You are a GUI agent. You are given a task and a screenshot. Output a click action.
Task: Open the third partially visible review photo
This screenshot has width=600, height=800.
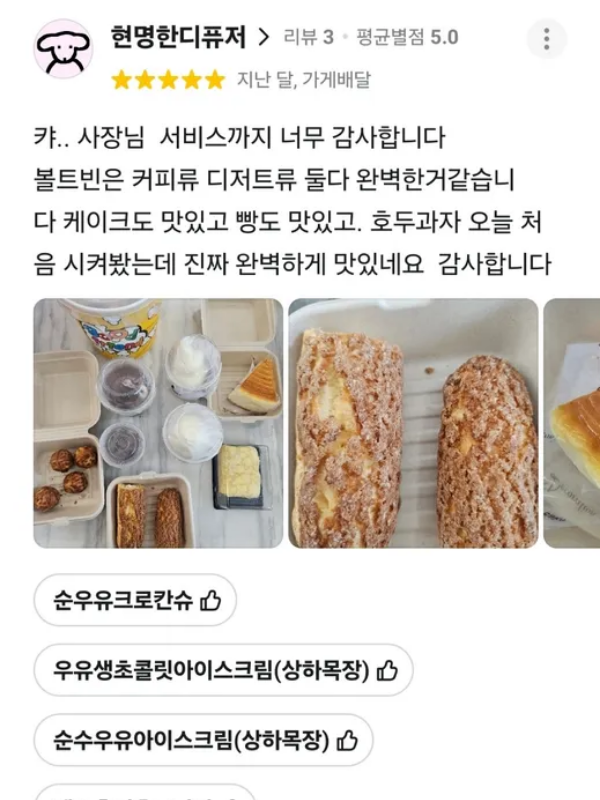[574, 423]
